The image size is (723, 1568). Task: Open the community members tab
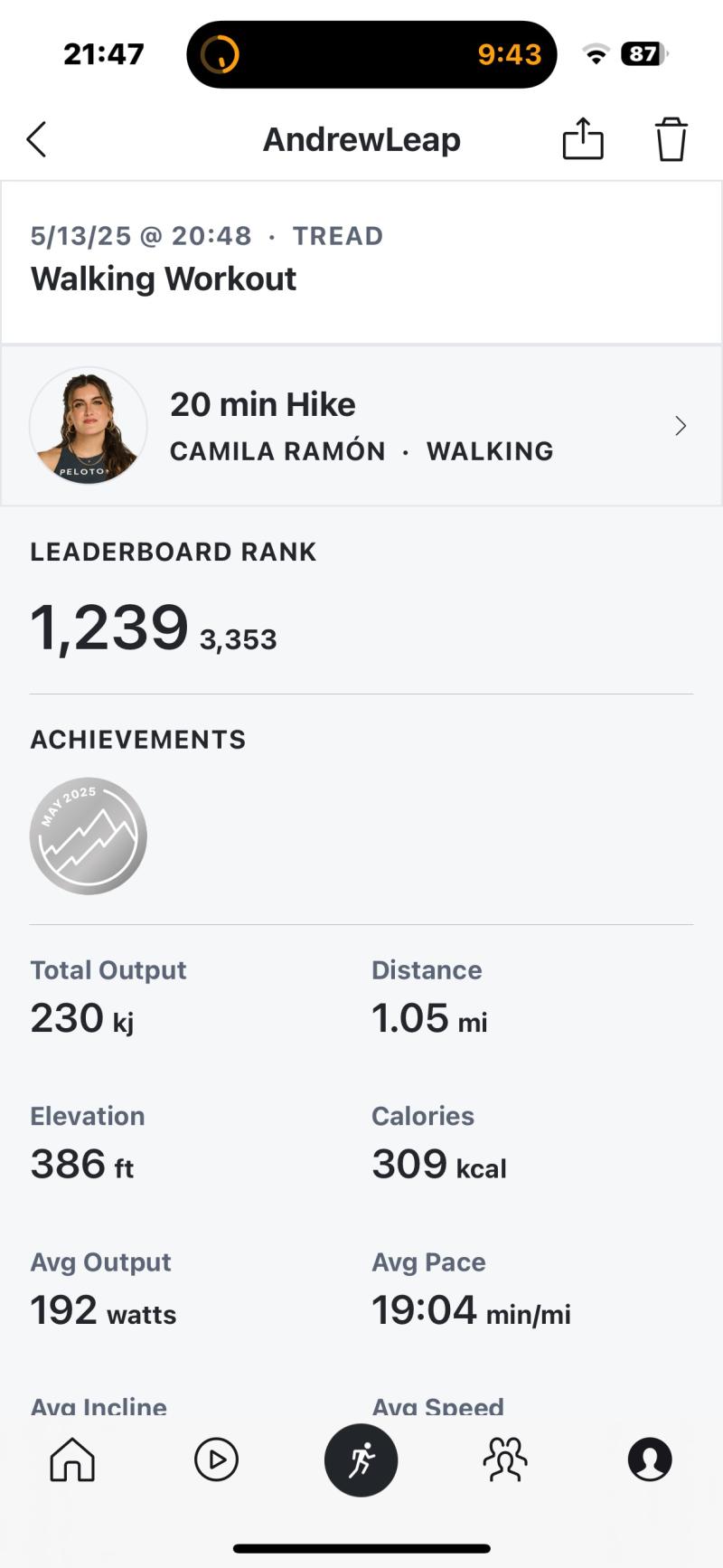[x=505, y=1460]
